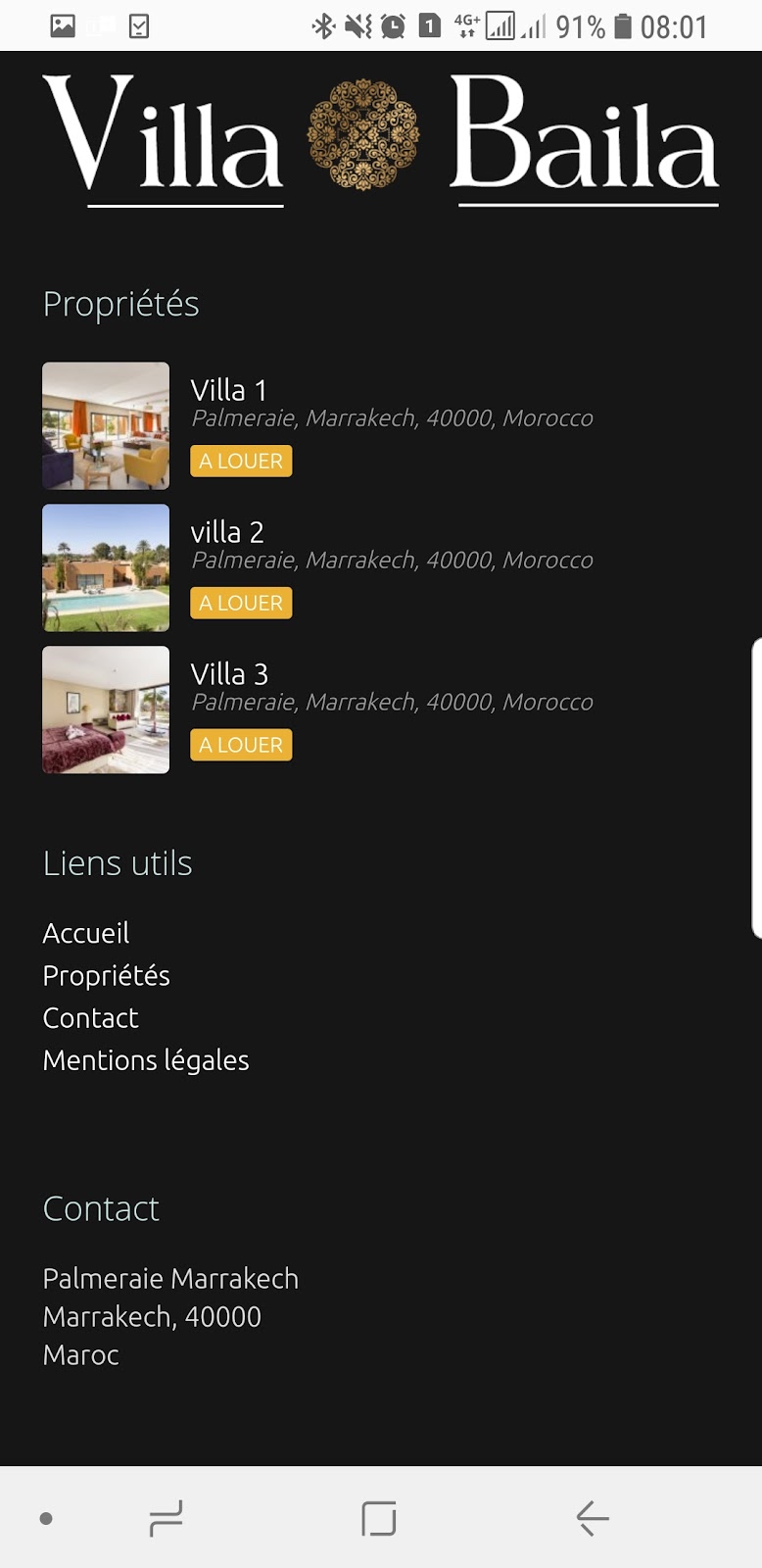Tap A LOUER badge under Villa 1
This screenshot has height=1568, width=762.
pyautogui.click(x=241, y=461)
